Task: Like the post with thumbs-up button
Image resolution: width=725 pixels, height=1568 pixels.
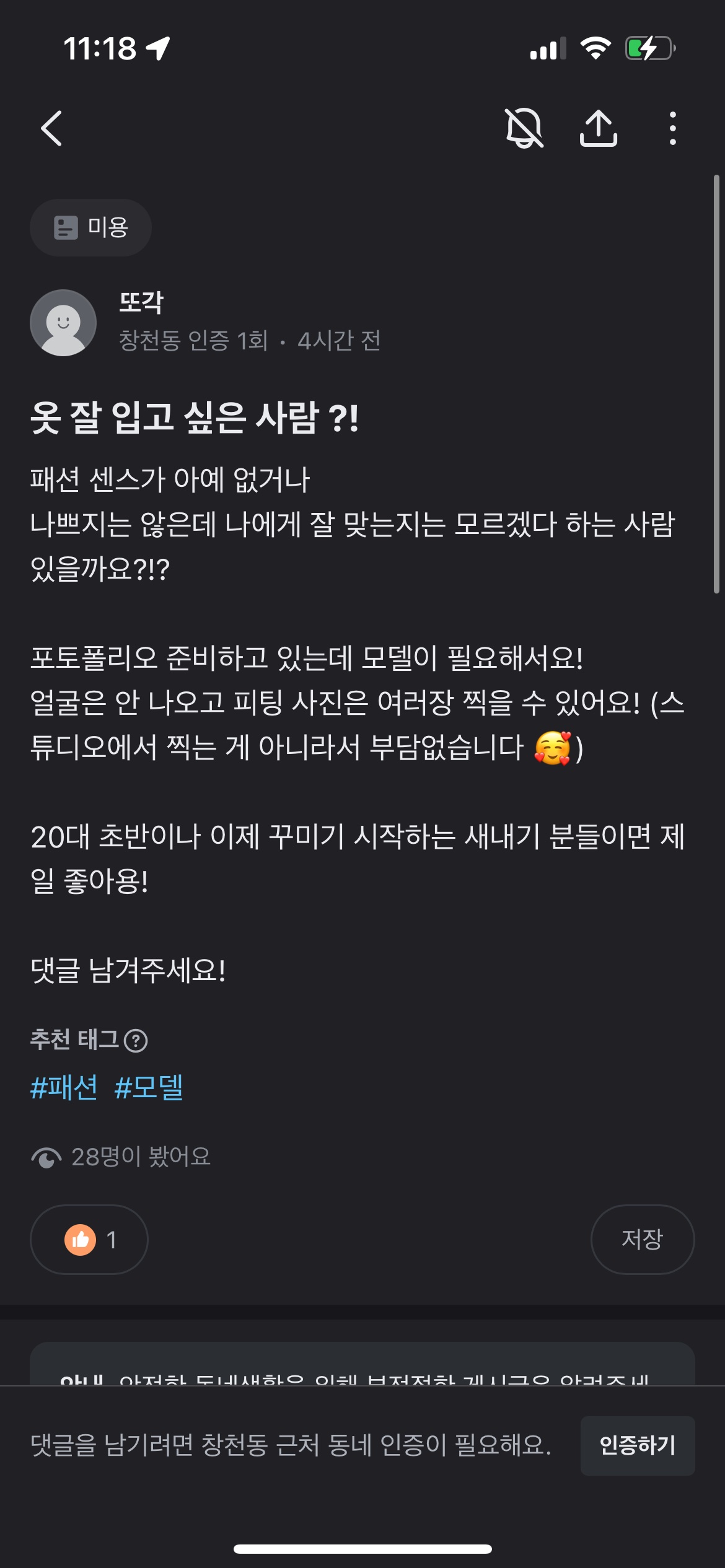Action: tap(89, 1240)
